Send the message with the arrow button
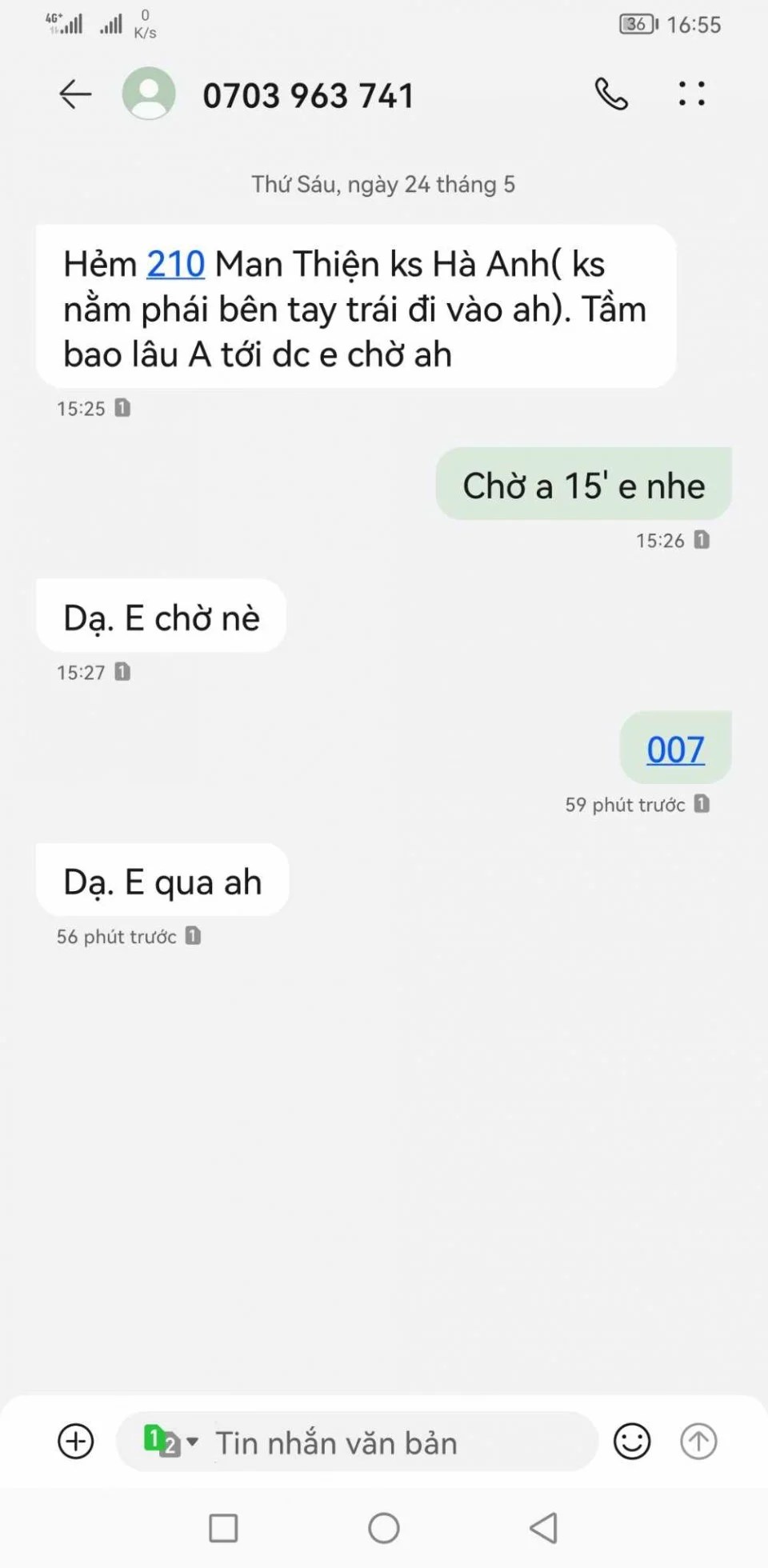 [698, 1442]
